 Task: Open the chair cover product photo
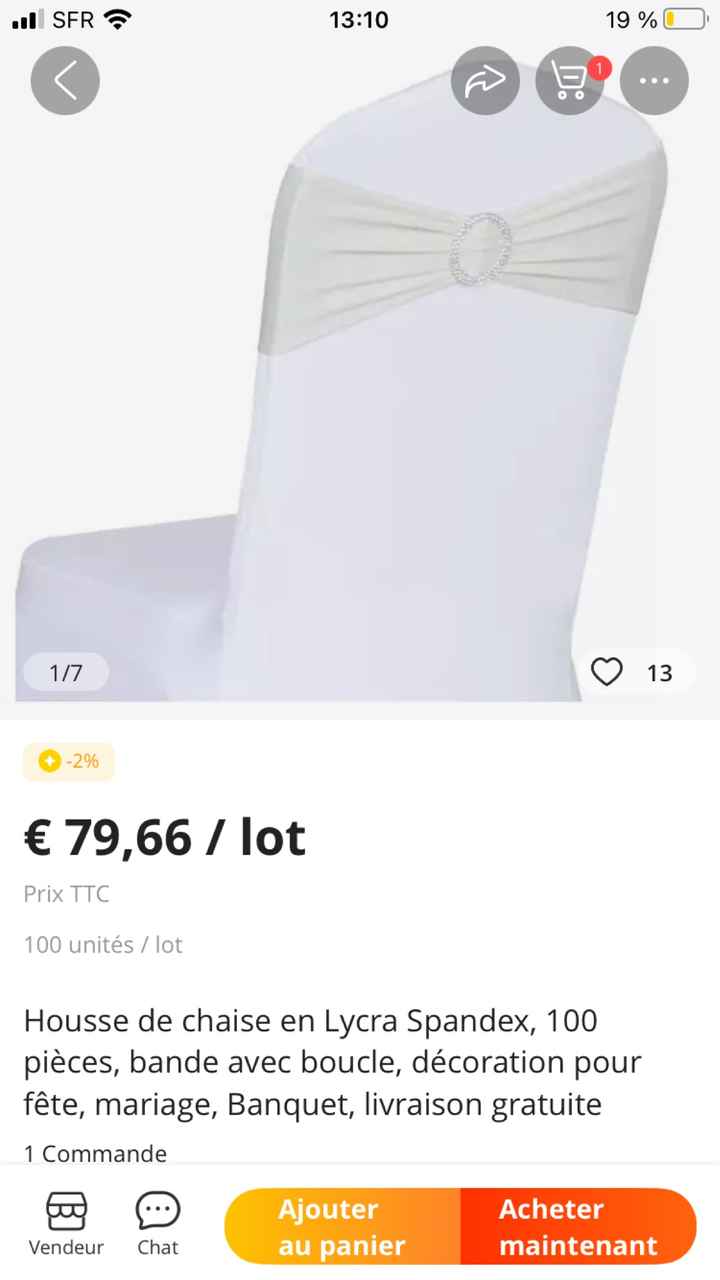pos(360,400)
